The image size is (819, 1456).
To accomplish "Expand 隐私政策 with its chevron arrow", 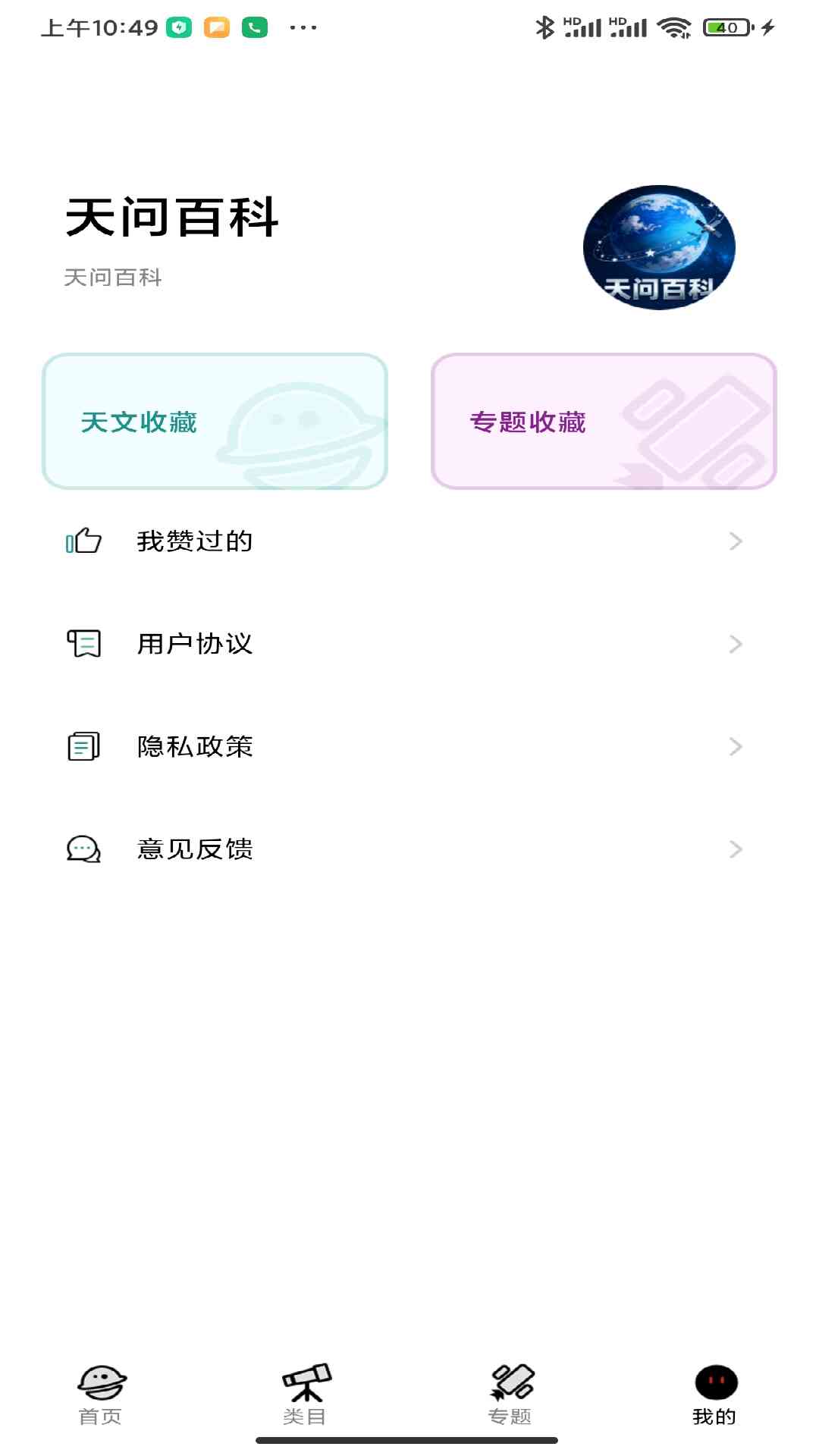I will point(734,746).
